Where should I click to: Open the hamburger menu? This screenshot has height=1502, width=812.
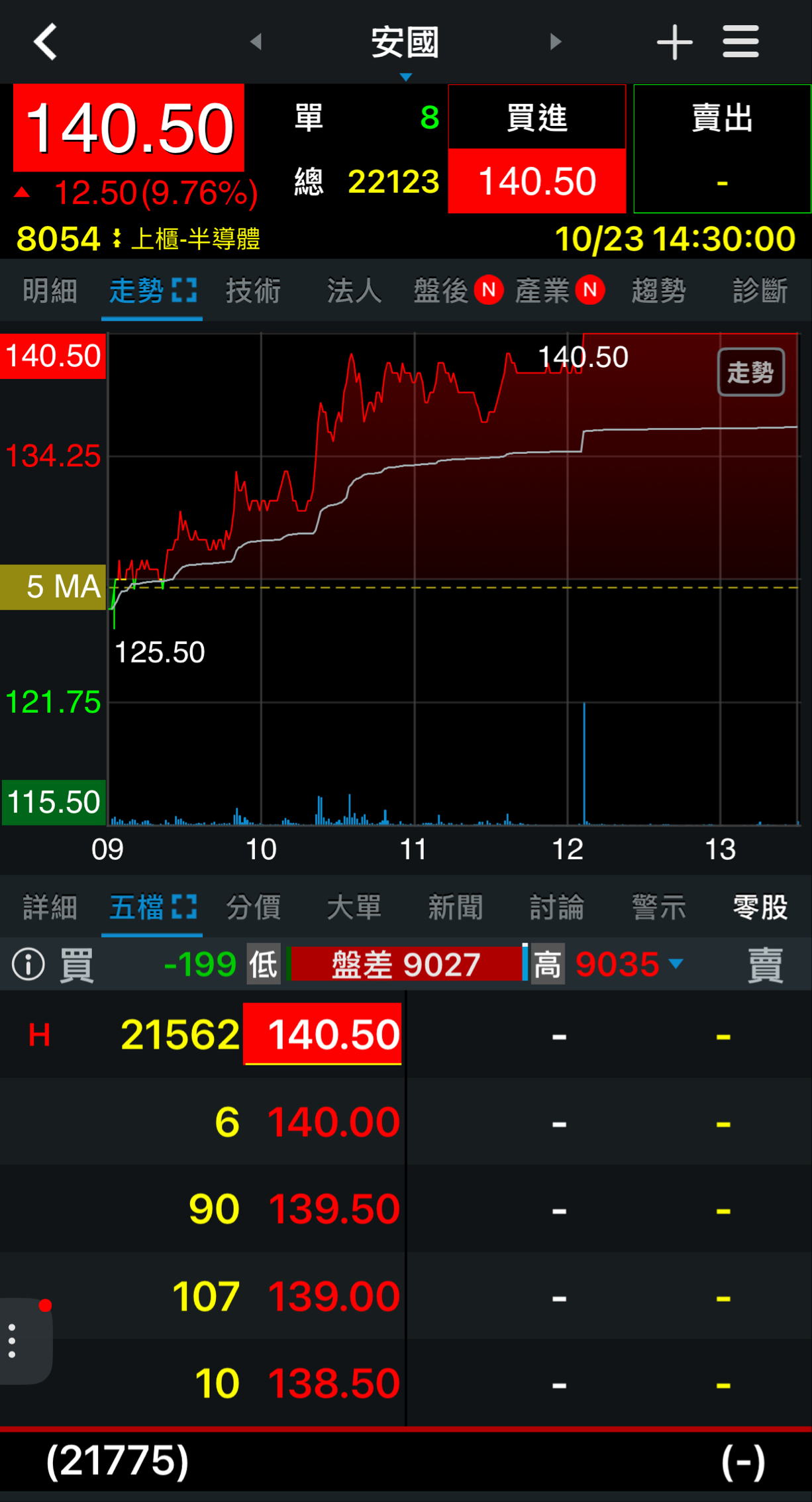click(x=740, y=42)
